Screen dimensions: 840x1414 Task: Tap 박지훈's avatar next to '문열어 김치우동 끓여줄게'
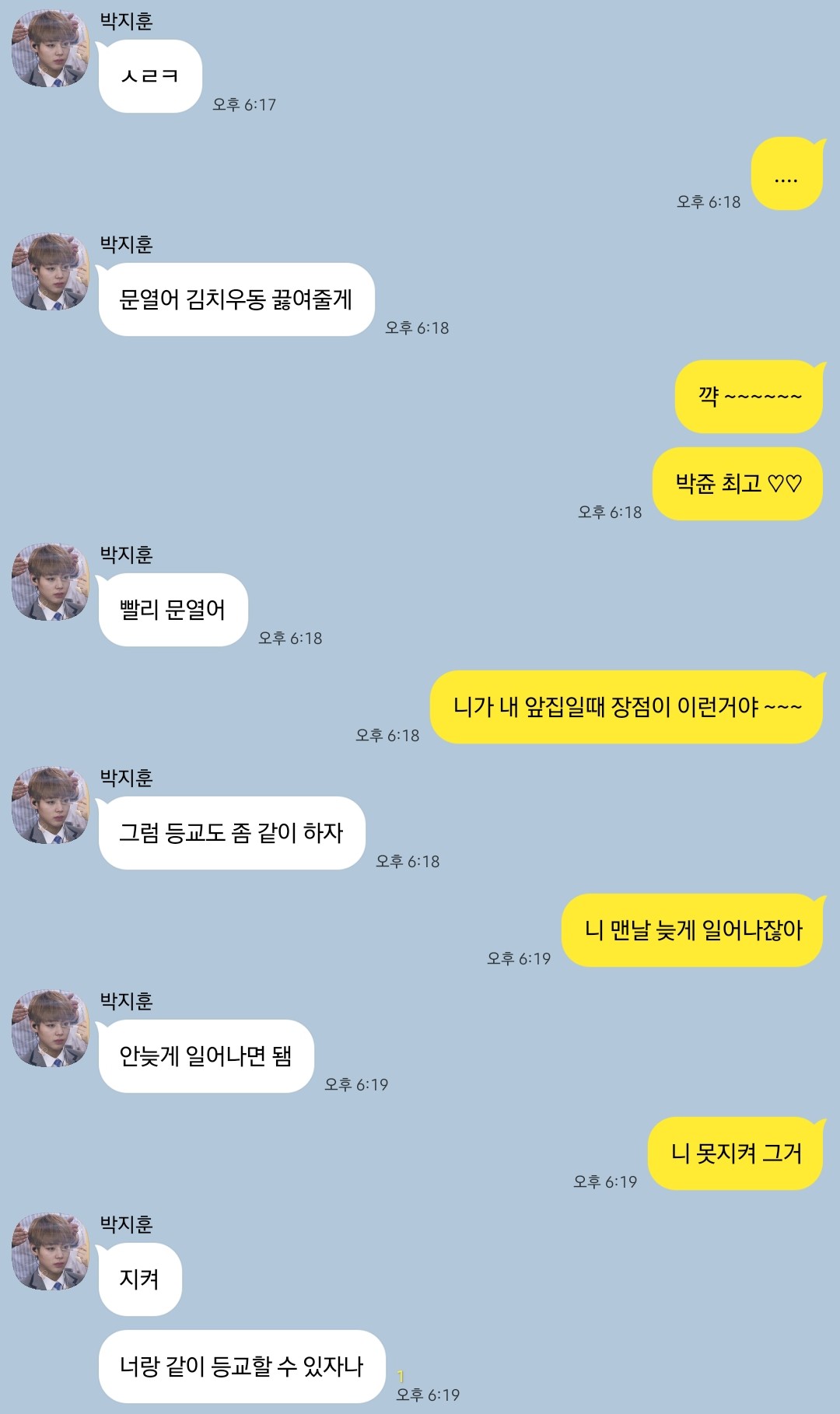click(51, 271)
